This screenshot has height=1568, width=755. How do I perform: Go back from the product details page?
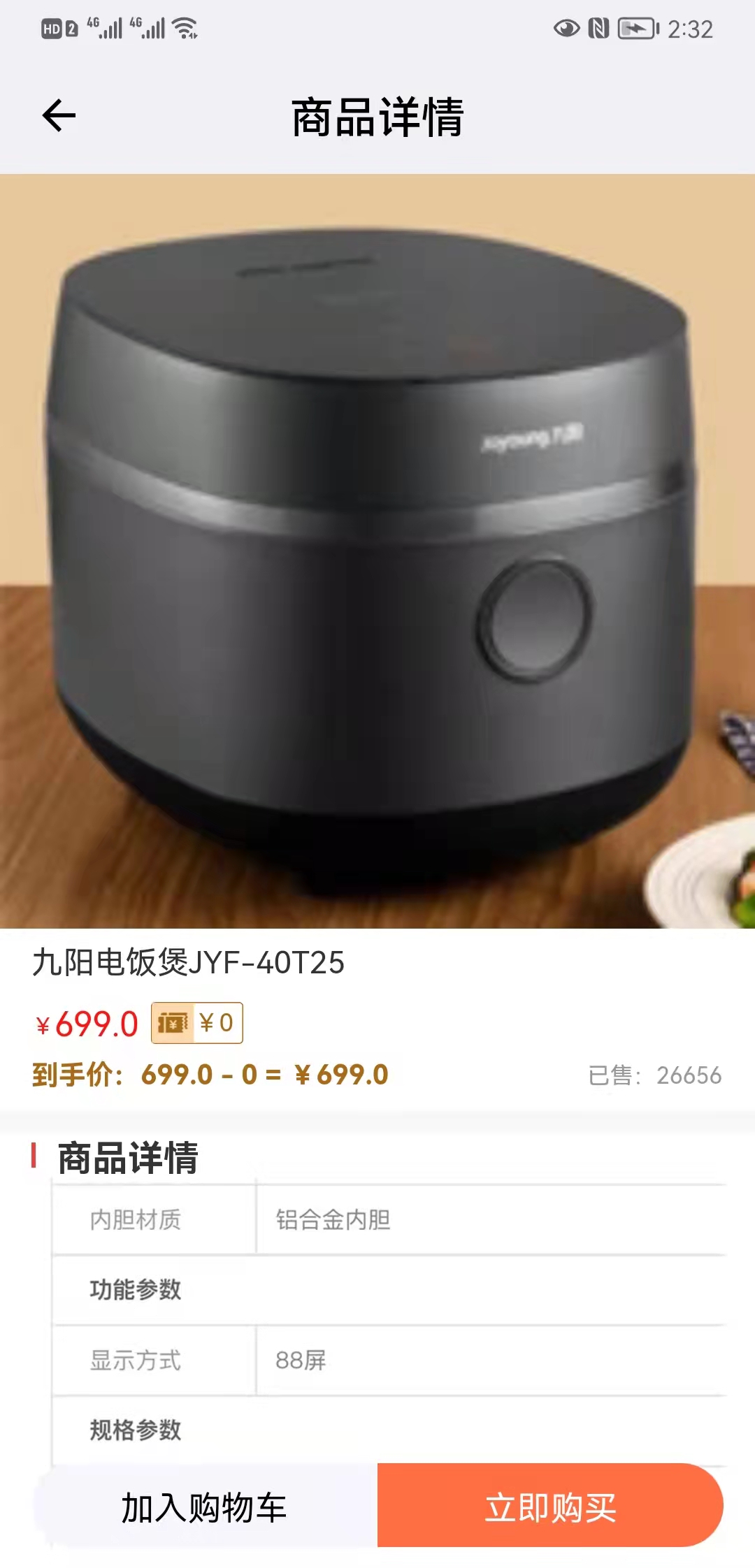tap(59, 115)
